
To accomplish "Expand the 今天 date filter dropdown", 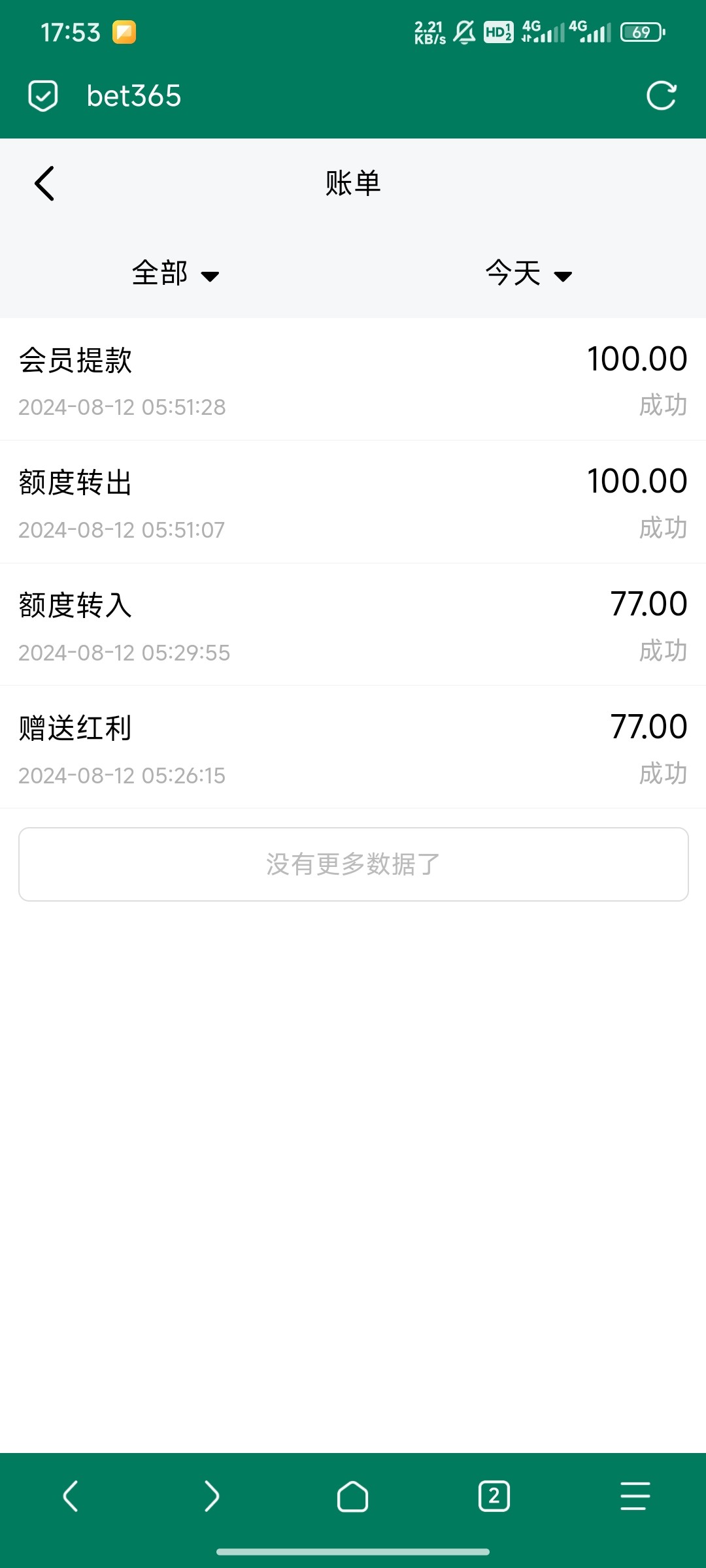I will click(x=528, y=273).
